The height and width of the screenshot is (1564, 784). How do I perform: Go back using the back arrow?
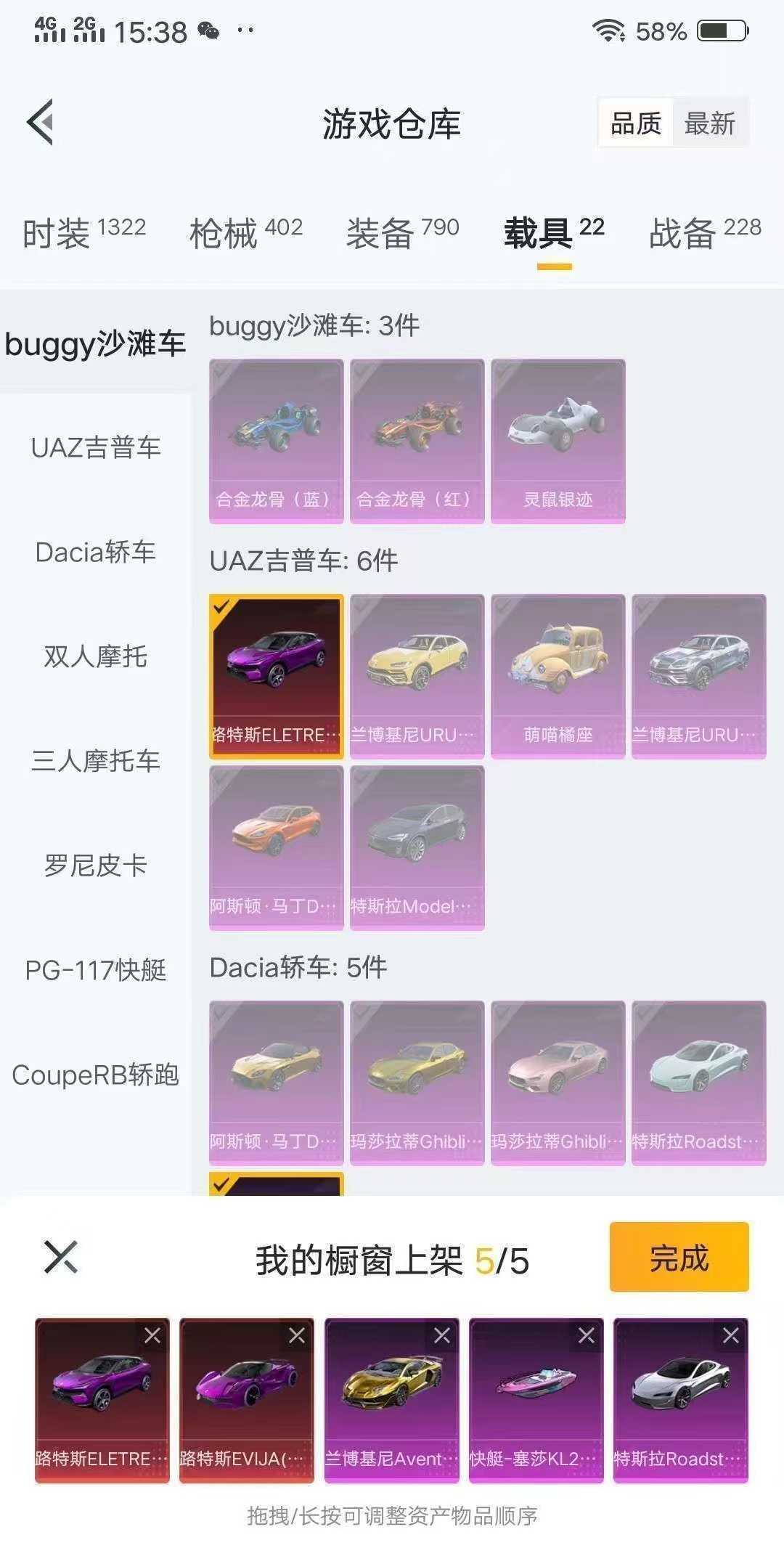tap(41, 122)
